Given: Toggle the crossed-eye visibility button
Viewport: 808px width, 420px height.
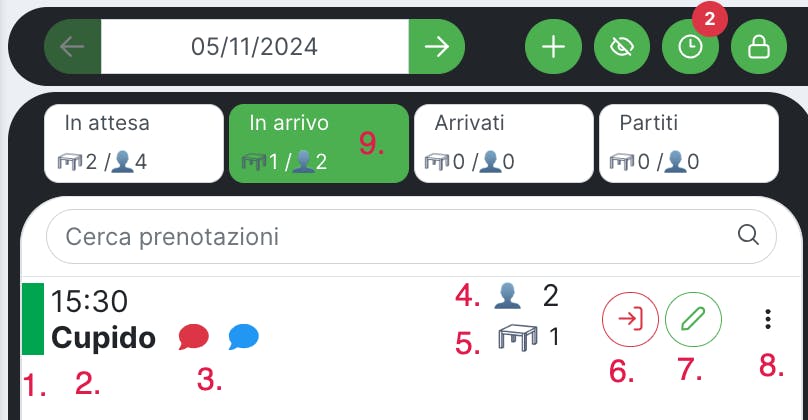Looking at the screenshot, I should (x=622, y=48).
